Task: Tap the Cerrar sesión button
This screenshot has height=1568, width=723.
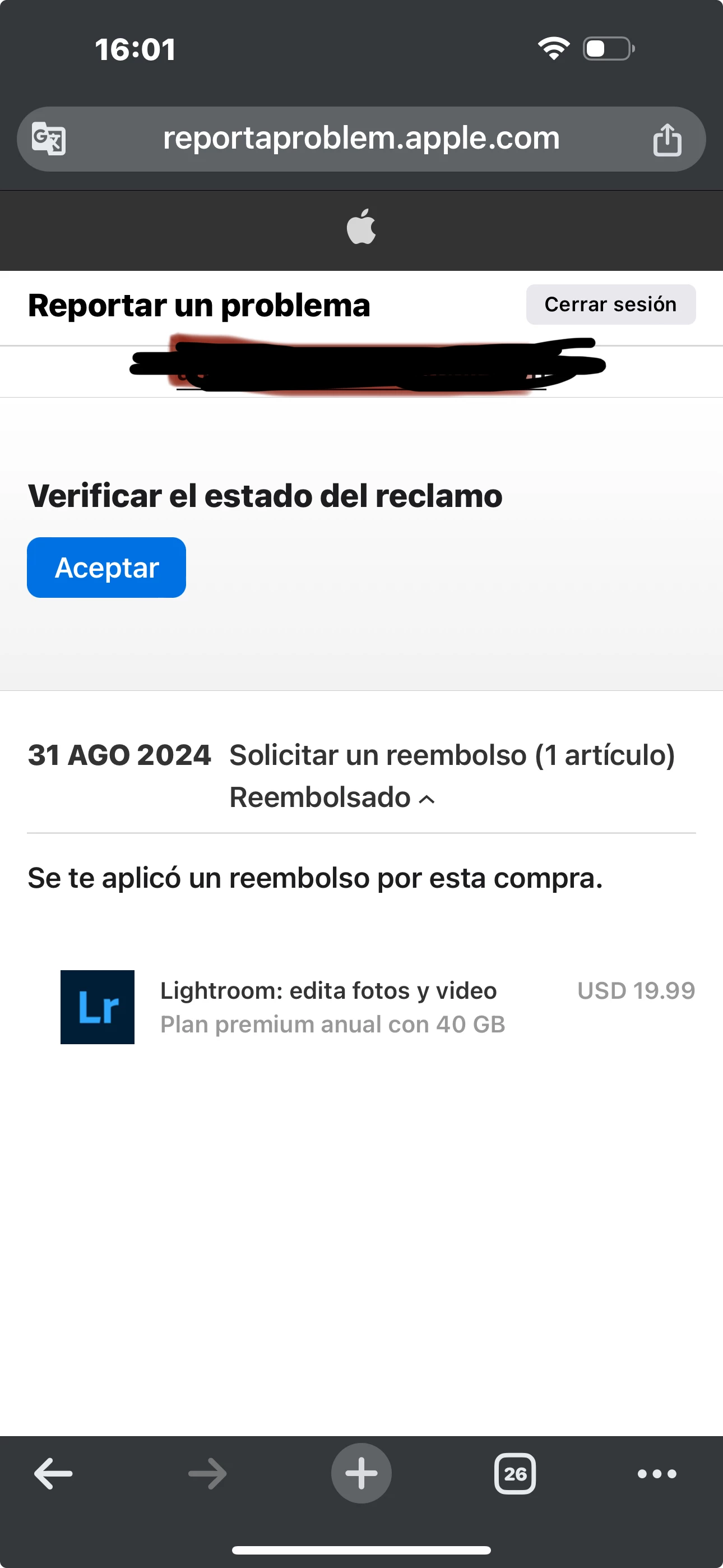Action: pos(610,305)
